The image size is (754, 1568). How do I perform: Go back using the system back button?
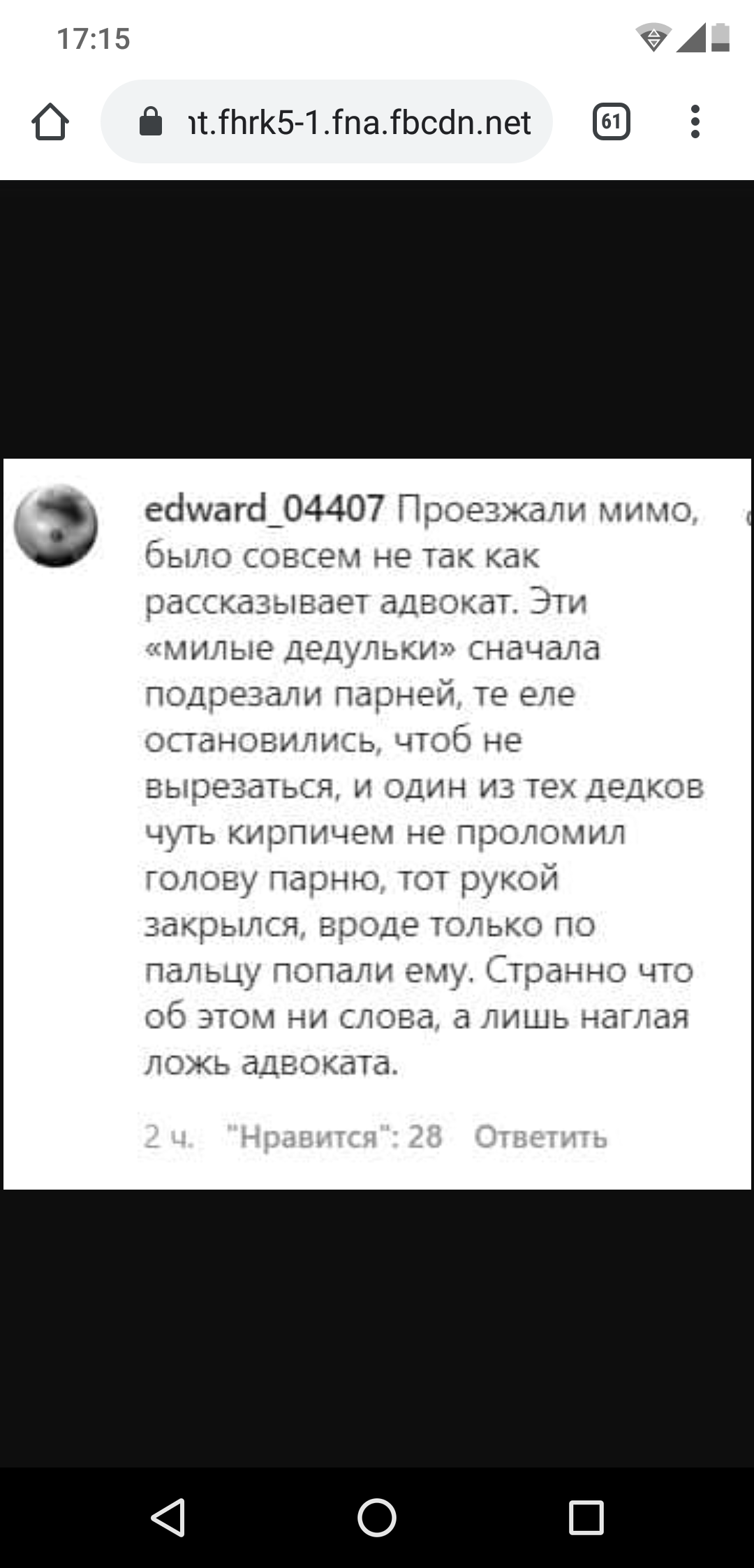coord(168,1517)
